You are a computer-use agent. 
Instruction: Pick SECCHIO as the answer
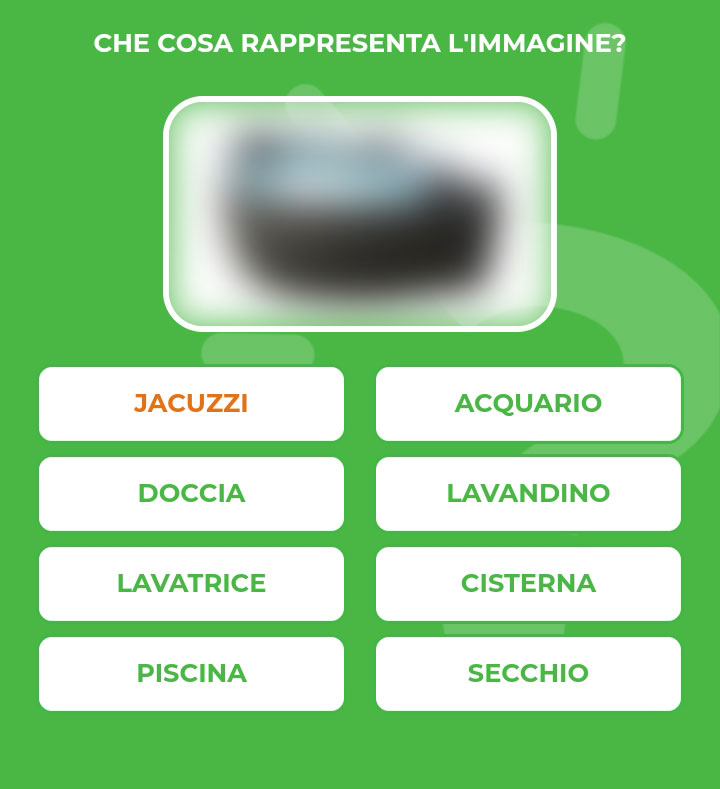(528, 674)
